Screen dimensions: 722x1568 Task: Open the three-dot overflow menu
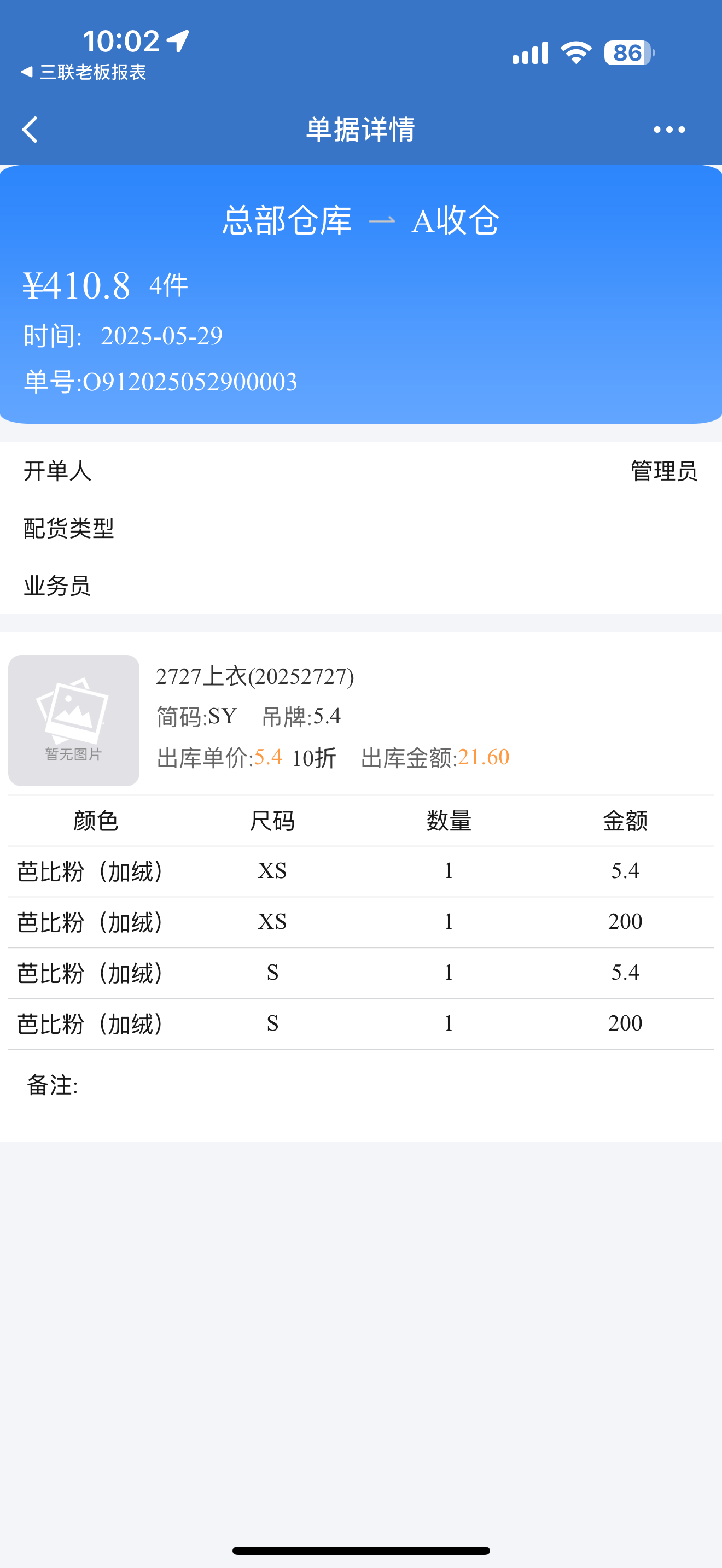tap(669, 130)
